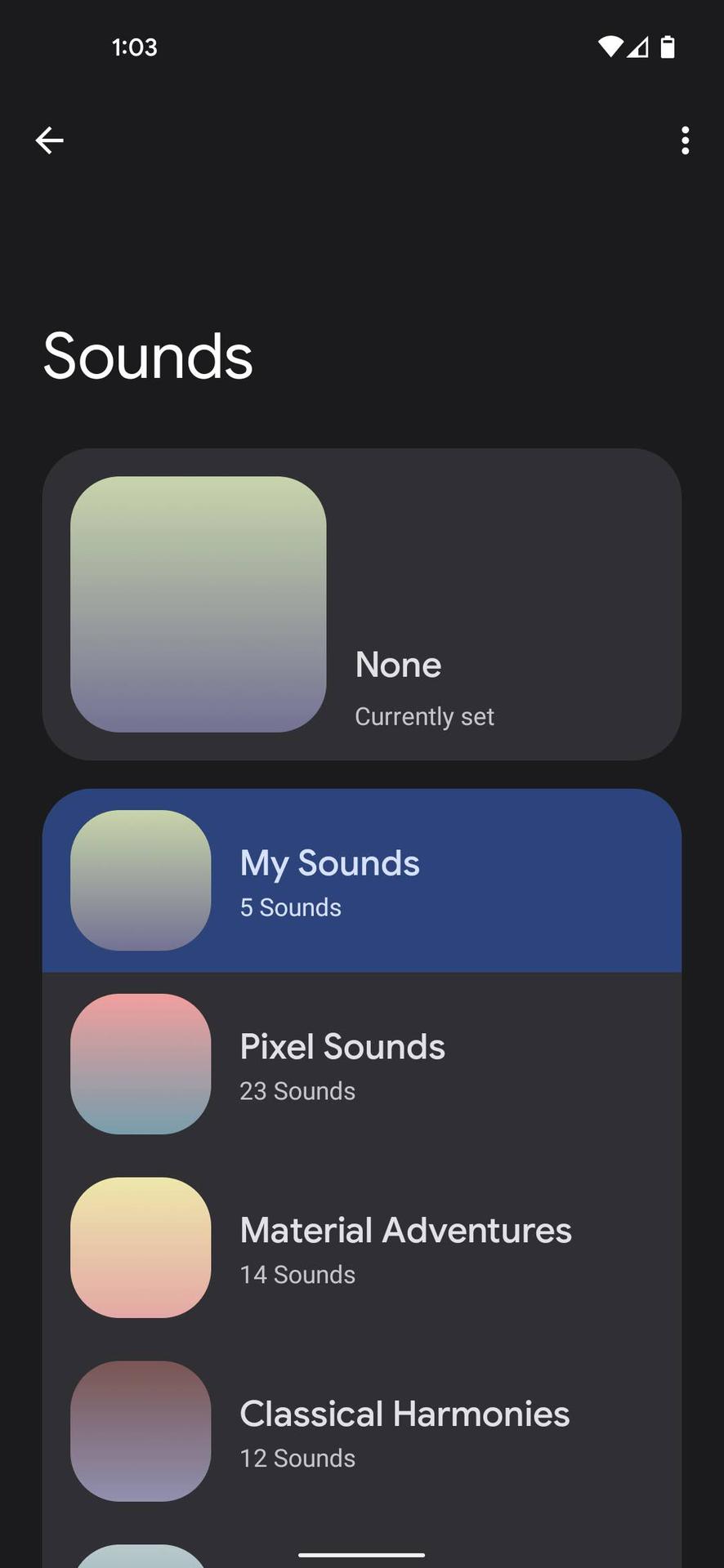
Task: Open the My Sounds collection
Action: [x=361, y=880]
